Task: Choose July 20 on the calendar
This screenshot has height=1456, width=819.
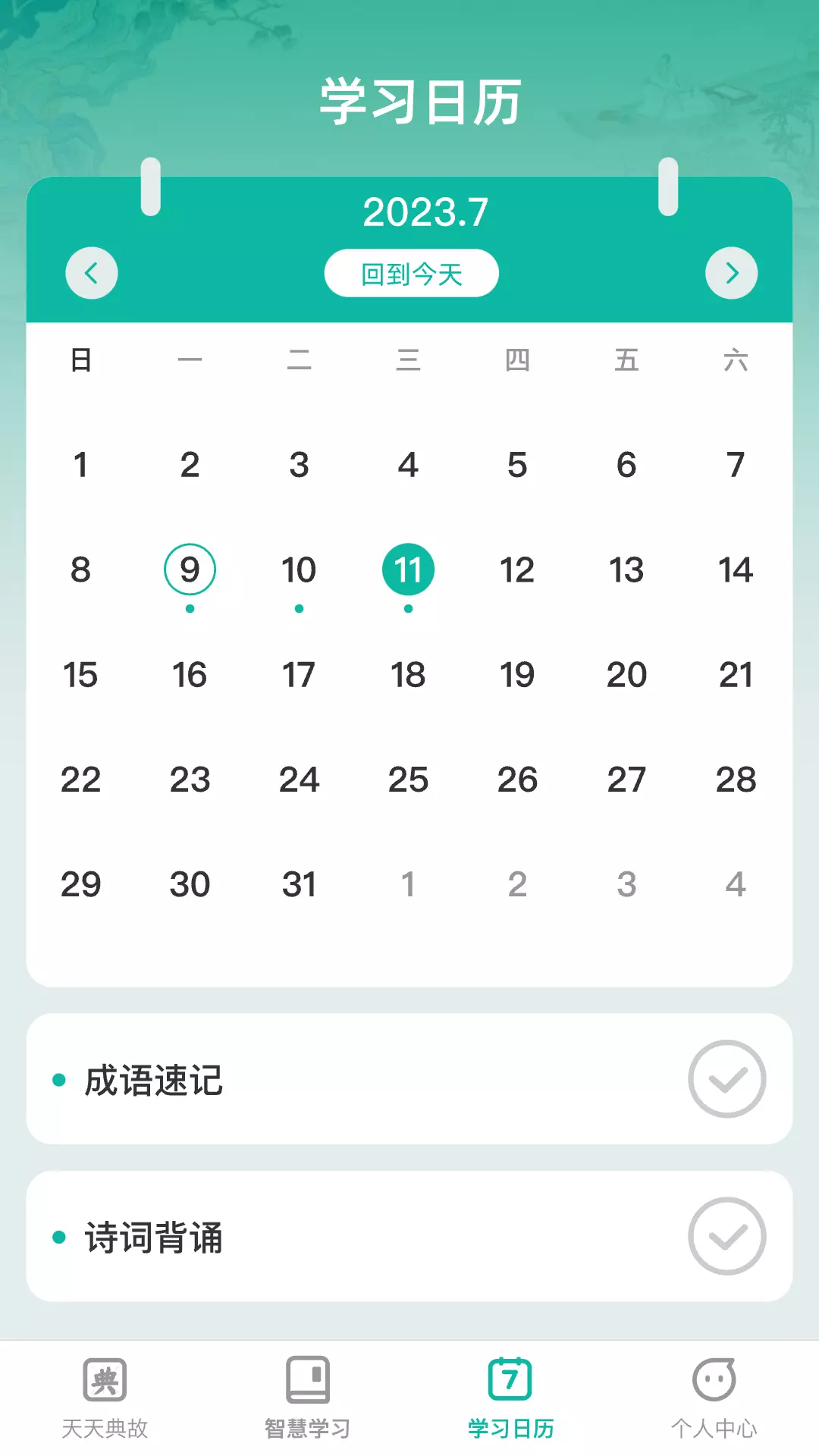Action: [x=626, y=674]
